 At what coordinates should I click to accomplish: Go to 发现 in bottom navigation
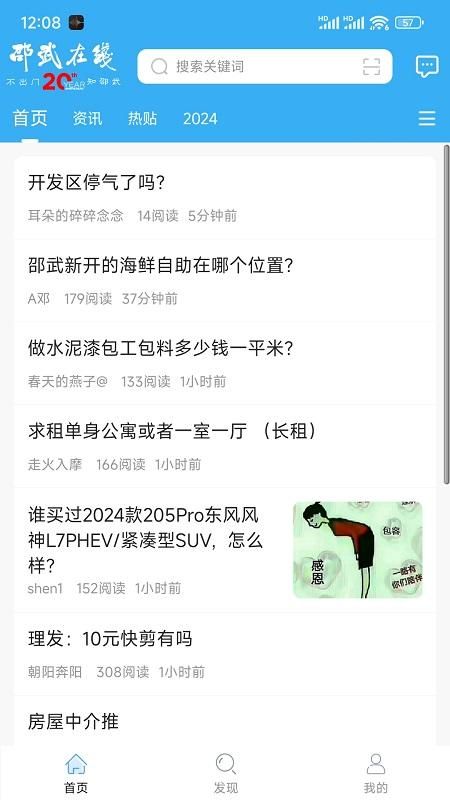pos(226,773)
